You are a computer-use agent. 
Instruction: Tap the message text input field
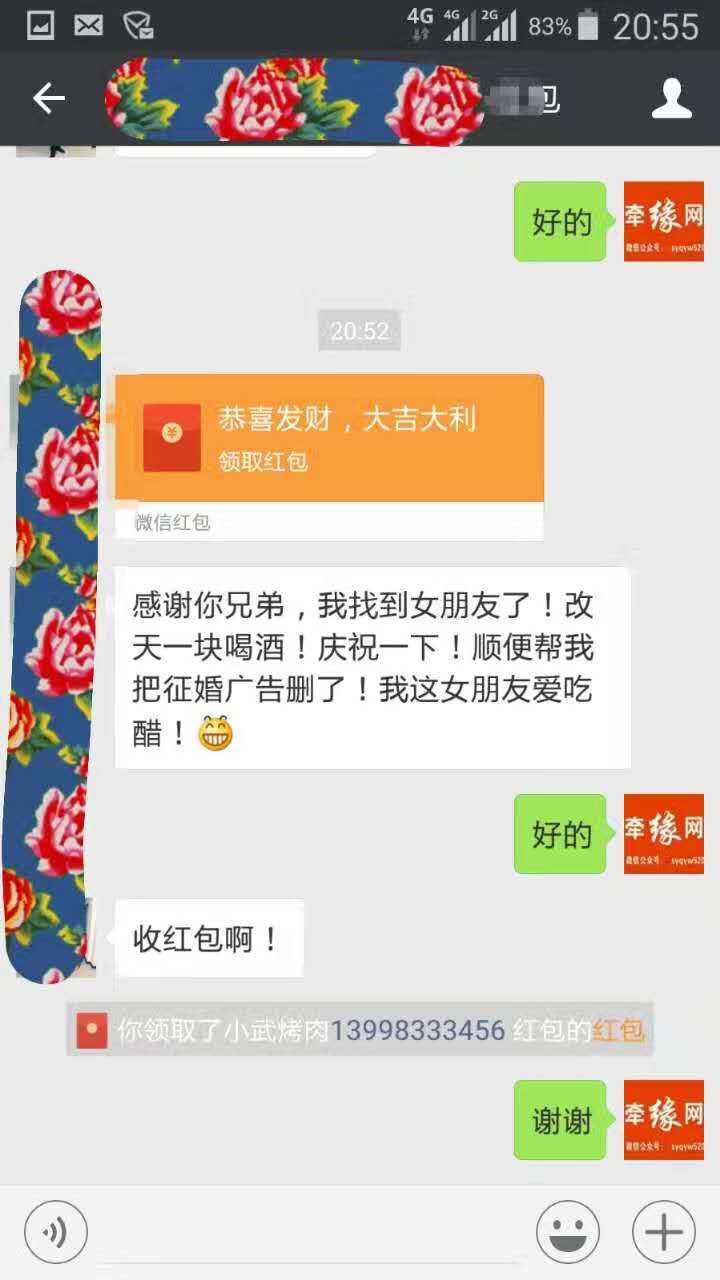(x=310, y=1232)
